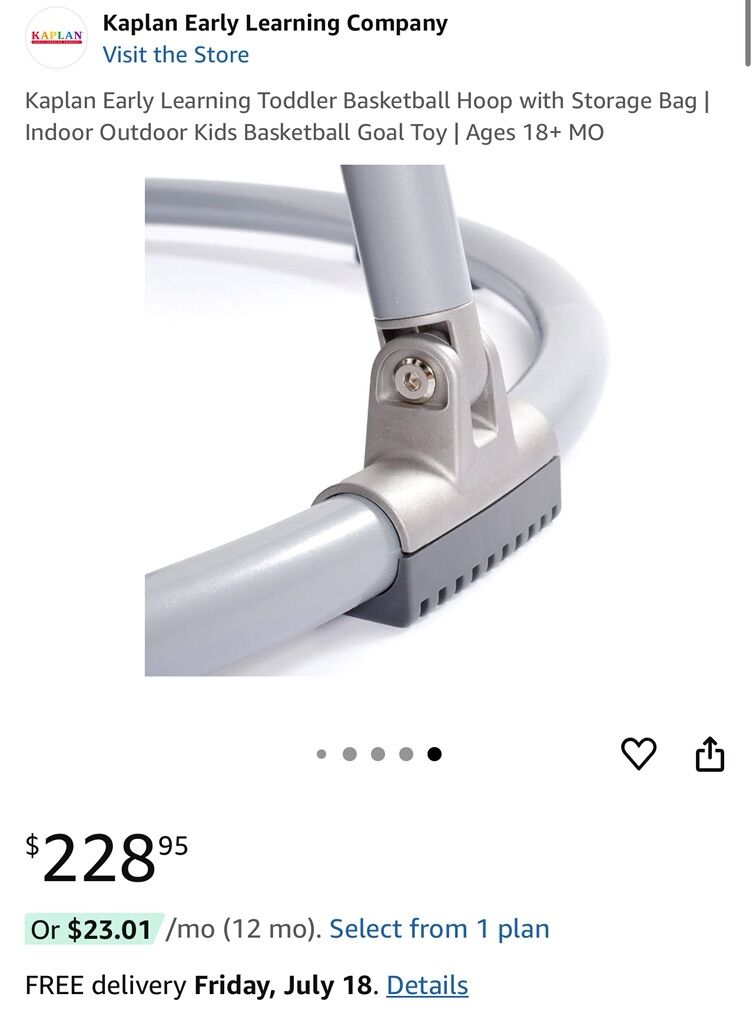Viewport: 756px width, 1020px height.
Task: Open delivery Details link
Action: click(x=427, y=985)
